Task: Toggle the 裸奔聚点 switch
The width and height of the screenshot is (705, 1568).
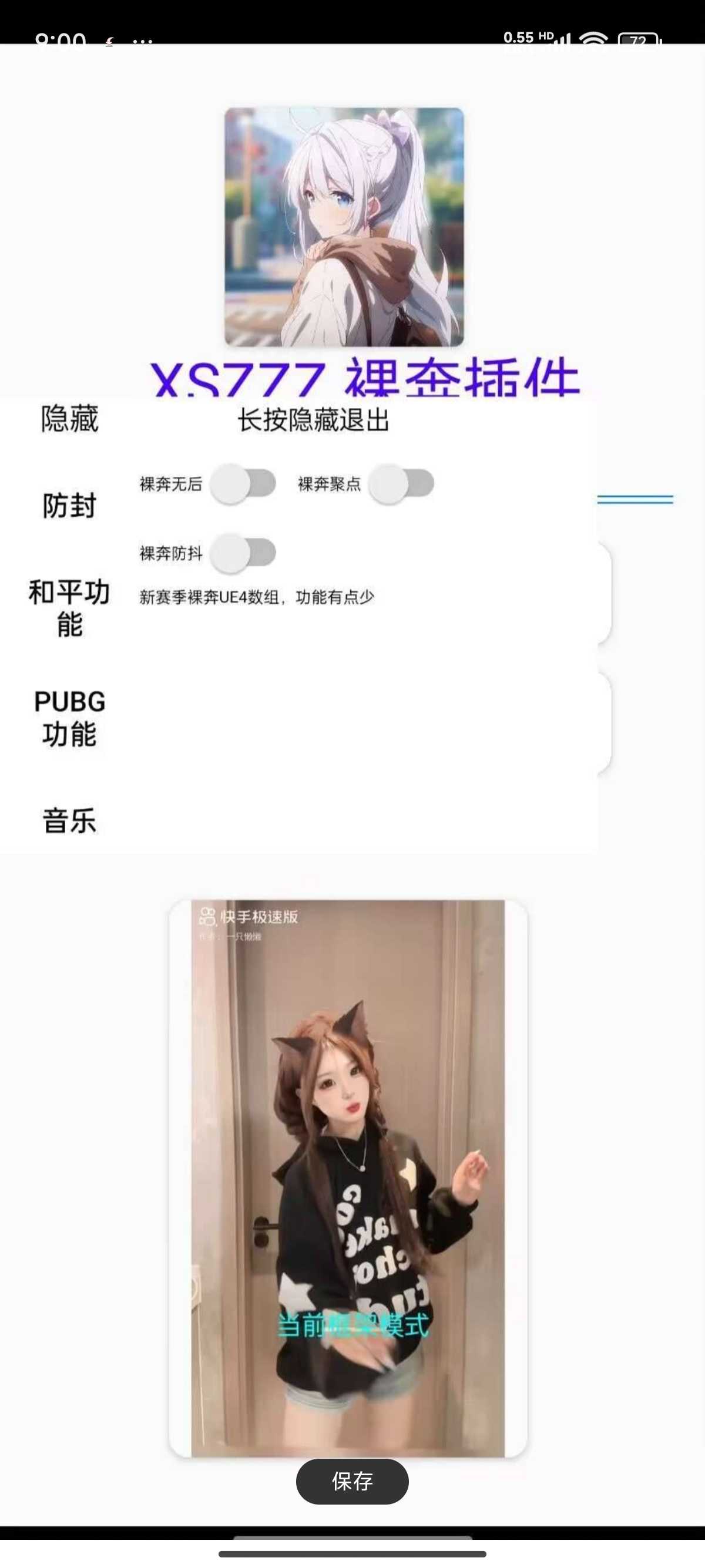Action: [401, 484]
